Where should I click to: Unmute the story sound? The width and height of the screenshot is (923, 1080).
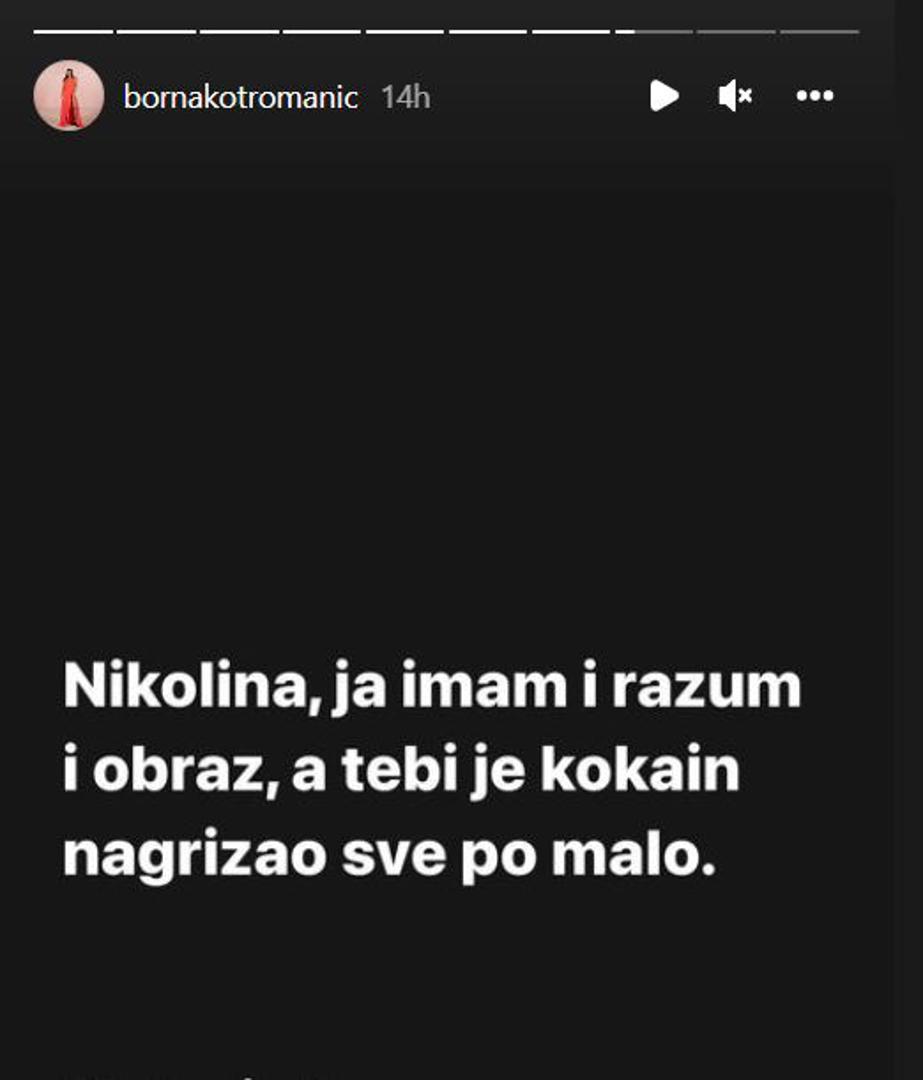click(735, 96)
